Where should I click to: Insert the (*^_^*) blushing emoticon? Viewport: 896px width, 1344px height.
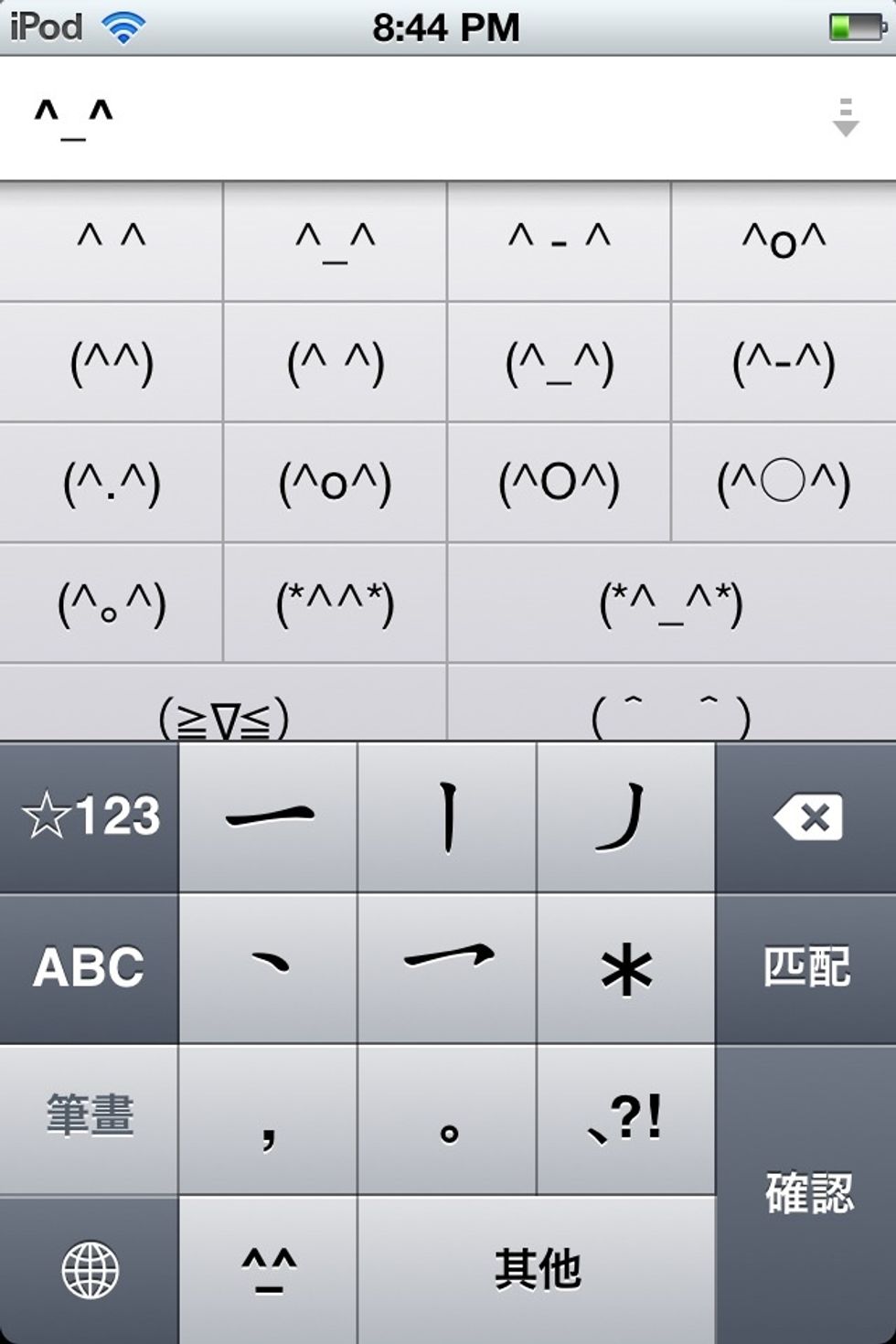click(671, 603)
